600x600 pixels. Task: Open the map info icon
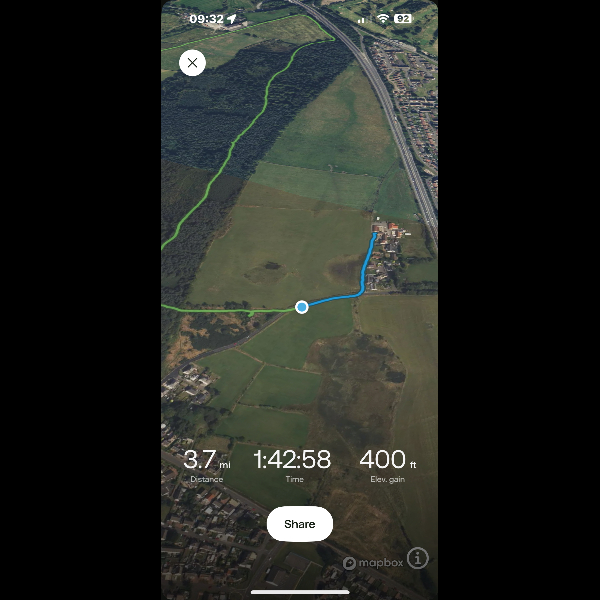pyautogui.click(x=418, y=559)
